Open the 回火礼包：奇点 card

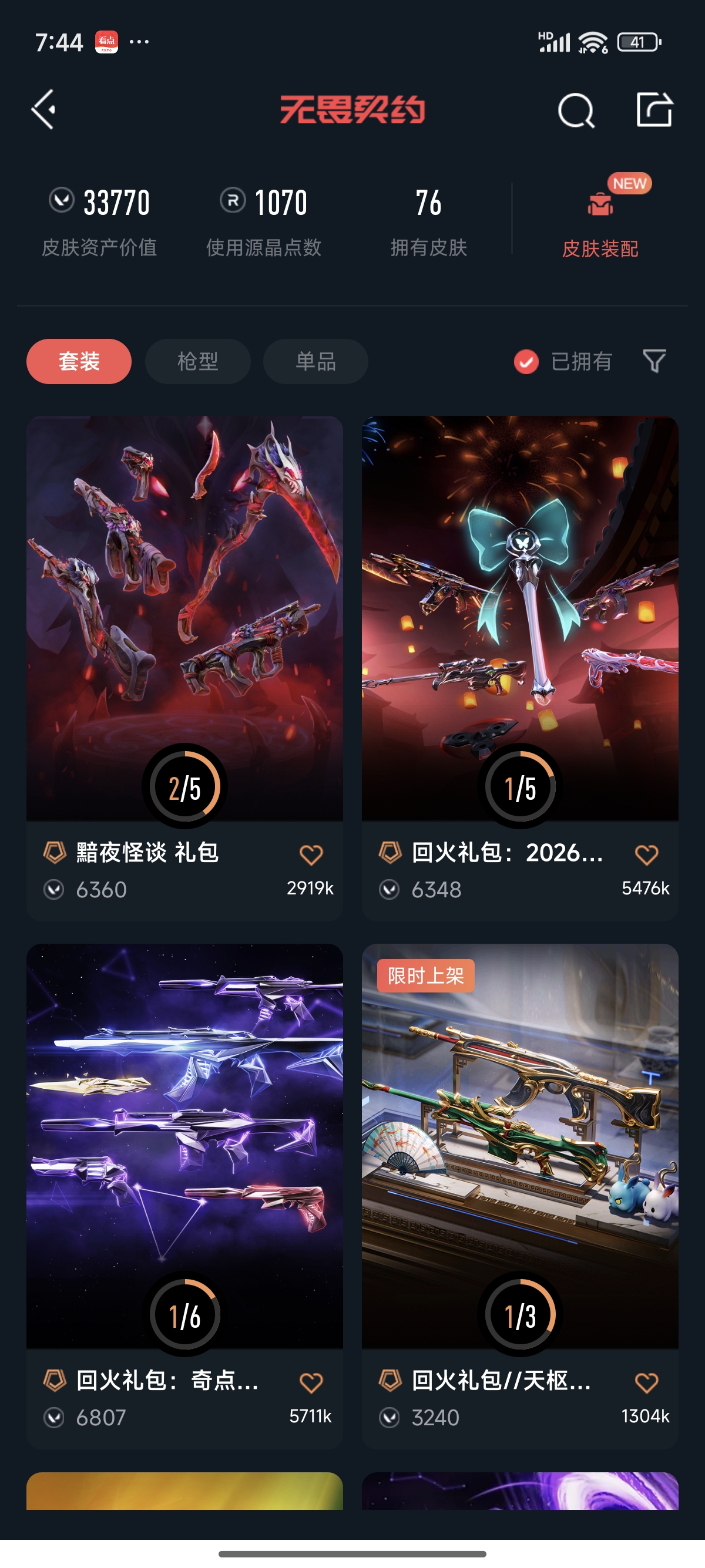(x=184, y=1196)
